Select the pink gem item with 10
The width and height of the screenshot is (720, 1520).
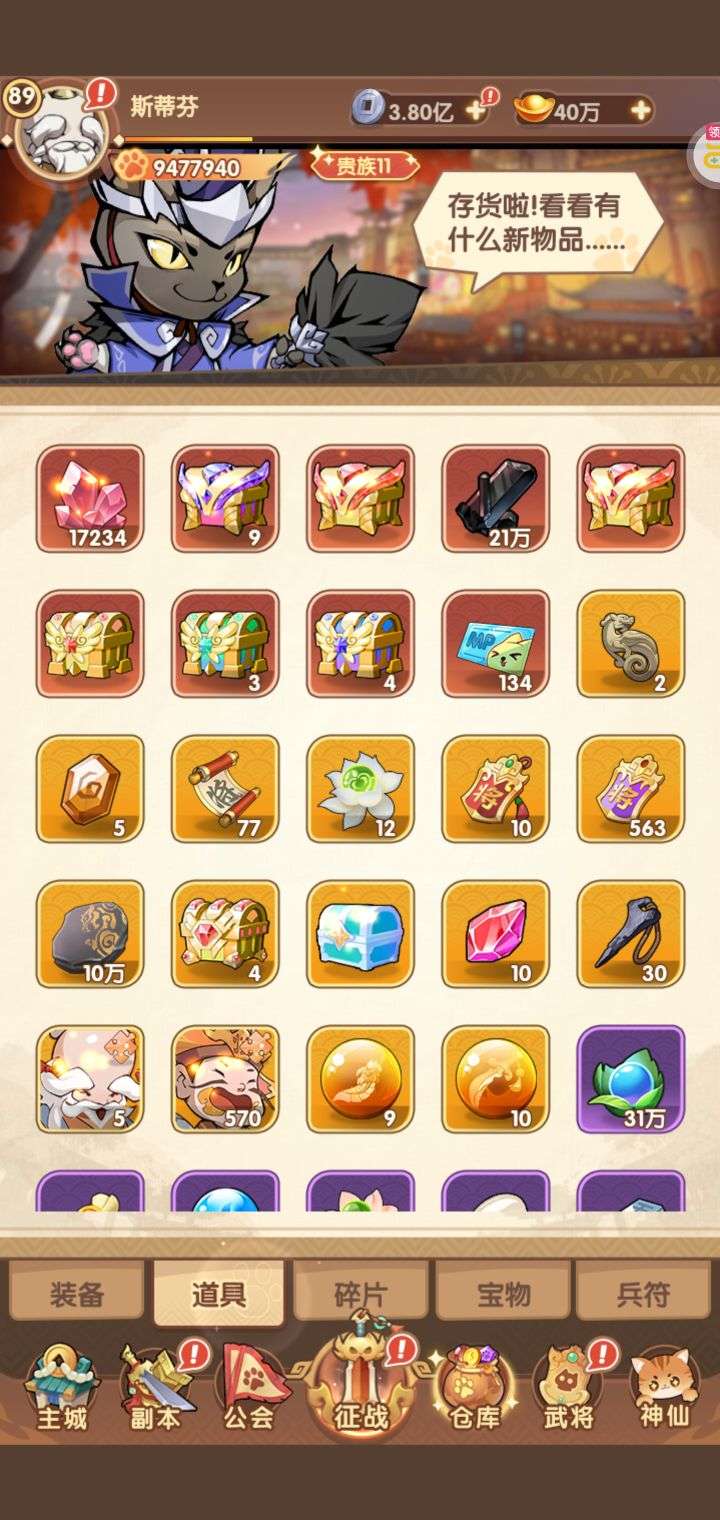[x=496, y=933]
